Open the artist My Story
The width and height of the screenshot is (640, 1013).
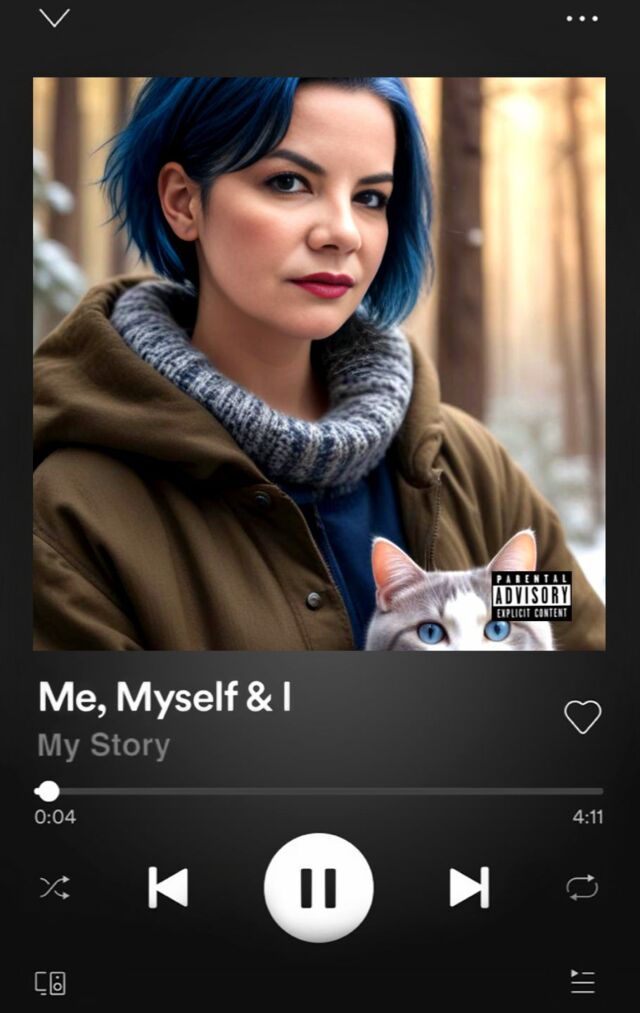103,746
